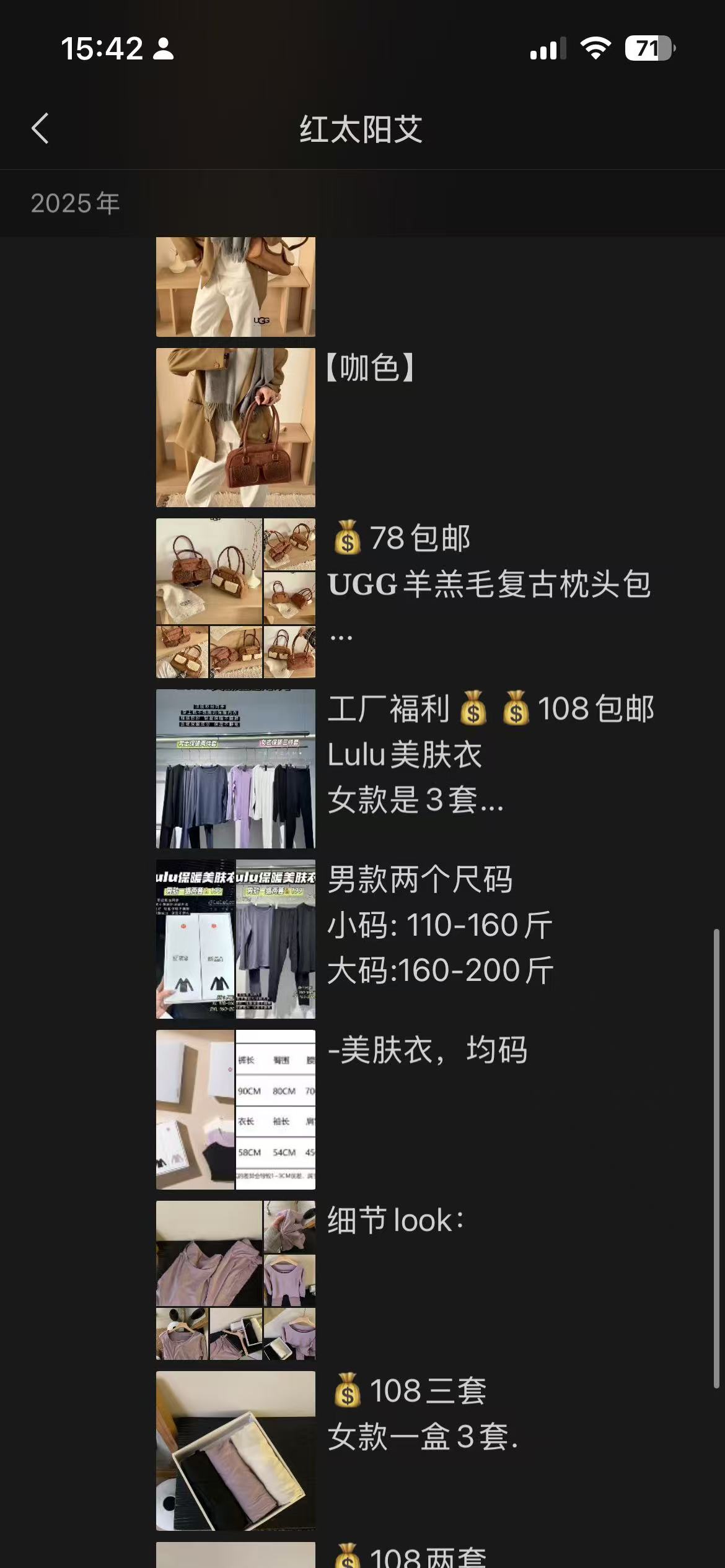Image resolution: width=725 pixels, height=1568 pixels.
Task: Open the 美肤衣，均码 post
Action: click(x=235, y=1109)
